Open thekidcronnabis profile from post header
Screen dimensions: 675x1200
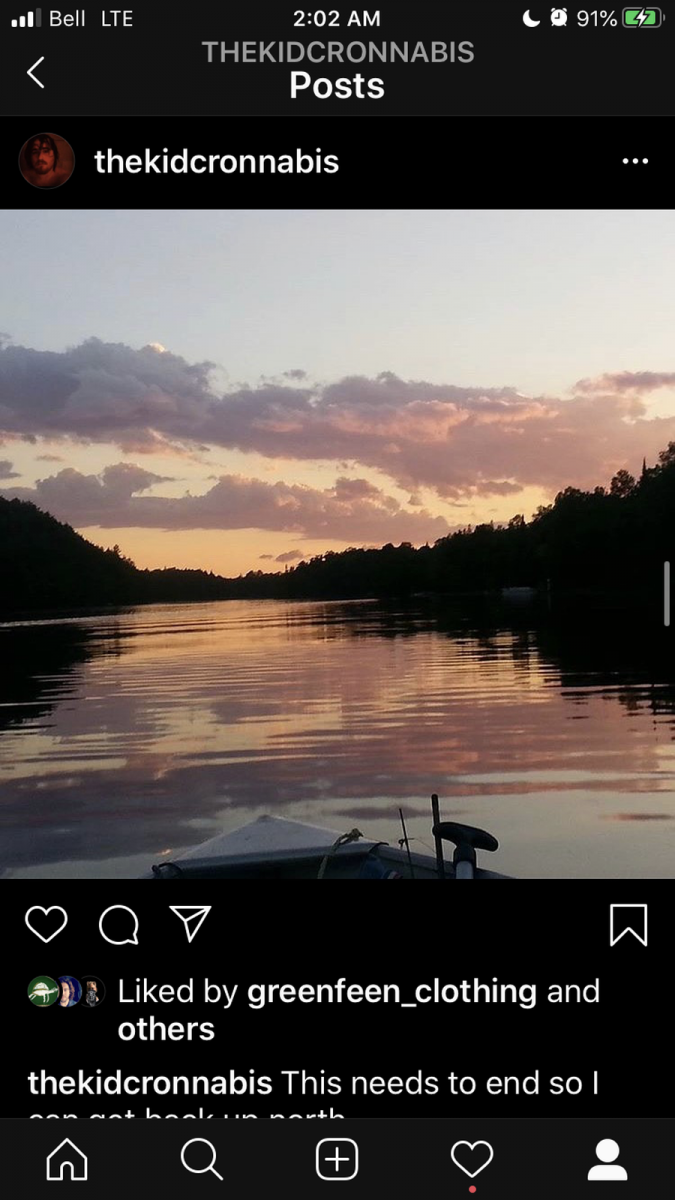pos(216,162)
